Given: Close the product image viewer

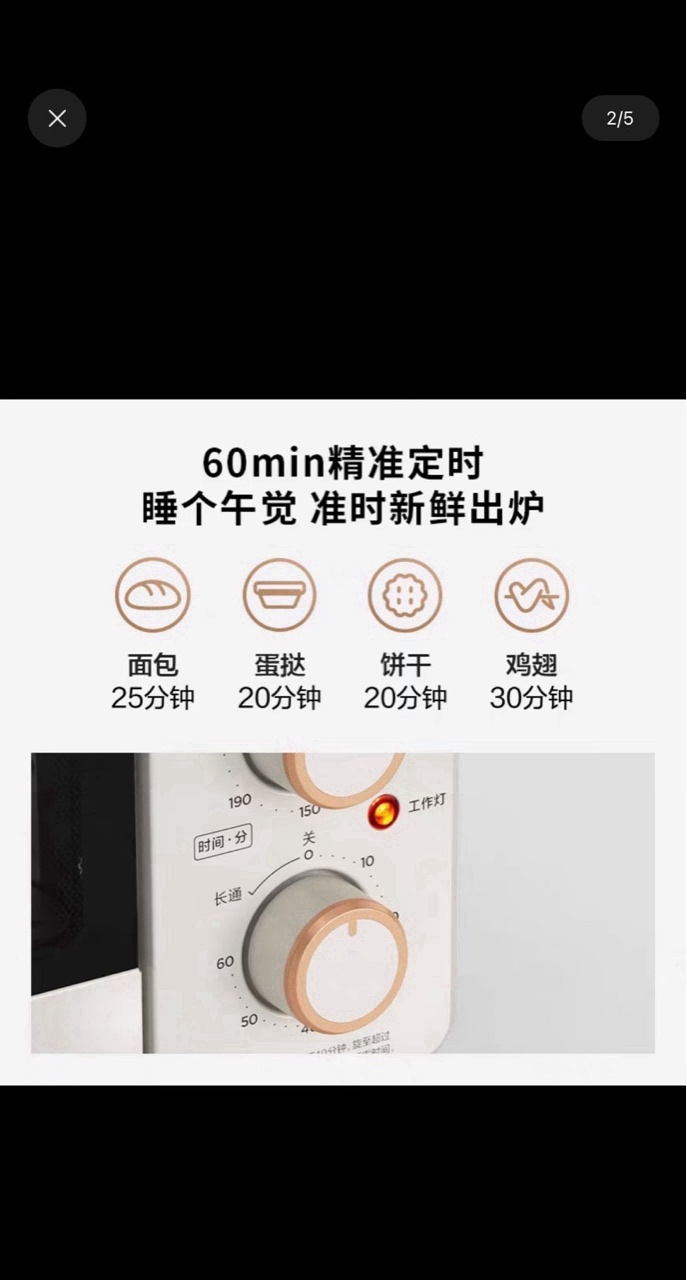Looking at the screenshot, I should 57,118.
